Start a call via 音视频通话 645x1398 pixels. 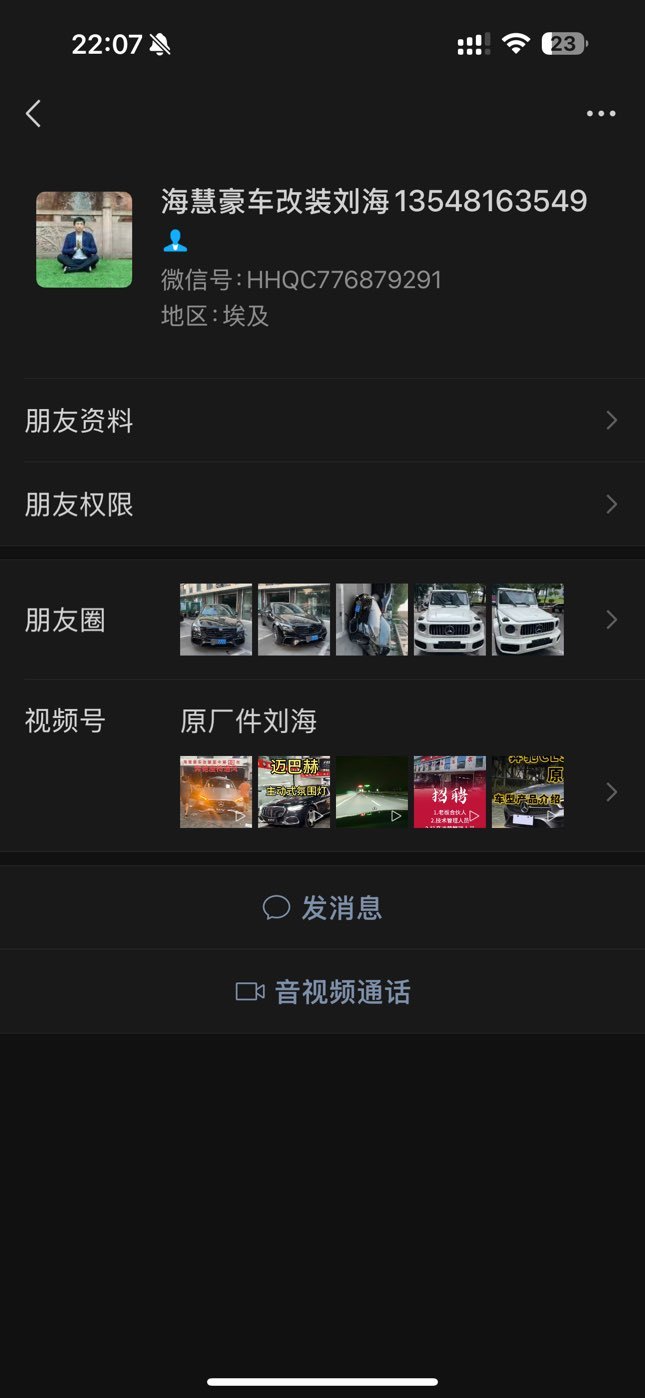click(322, 992)
